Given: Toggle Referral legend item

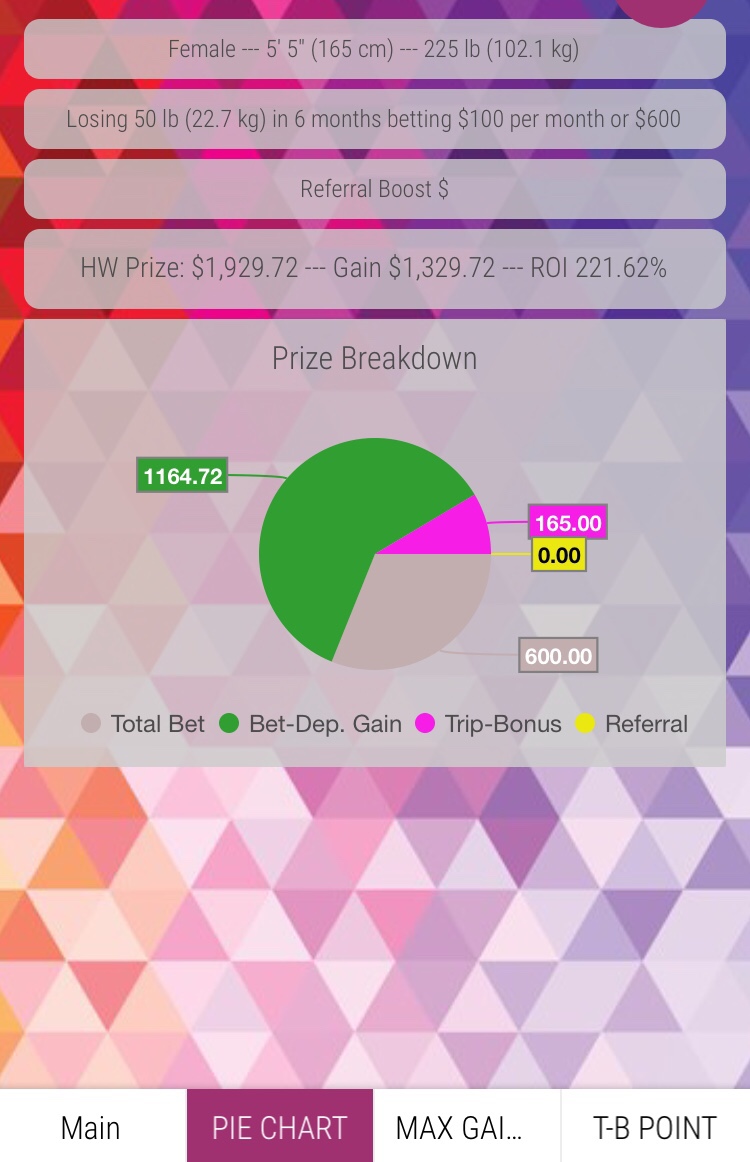Looking at the screenshot, I should pyautogui.click(x=633, y=724).
